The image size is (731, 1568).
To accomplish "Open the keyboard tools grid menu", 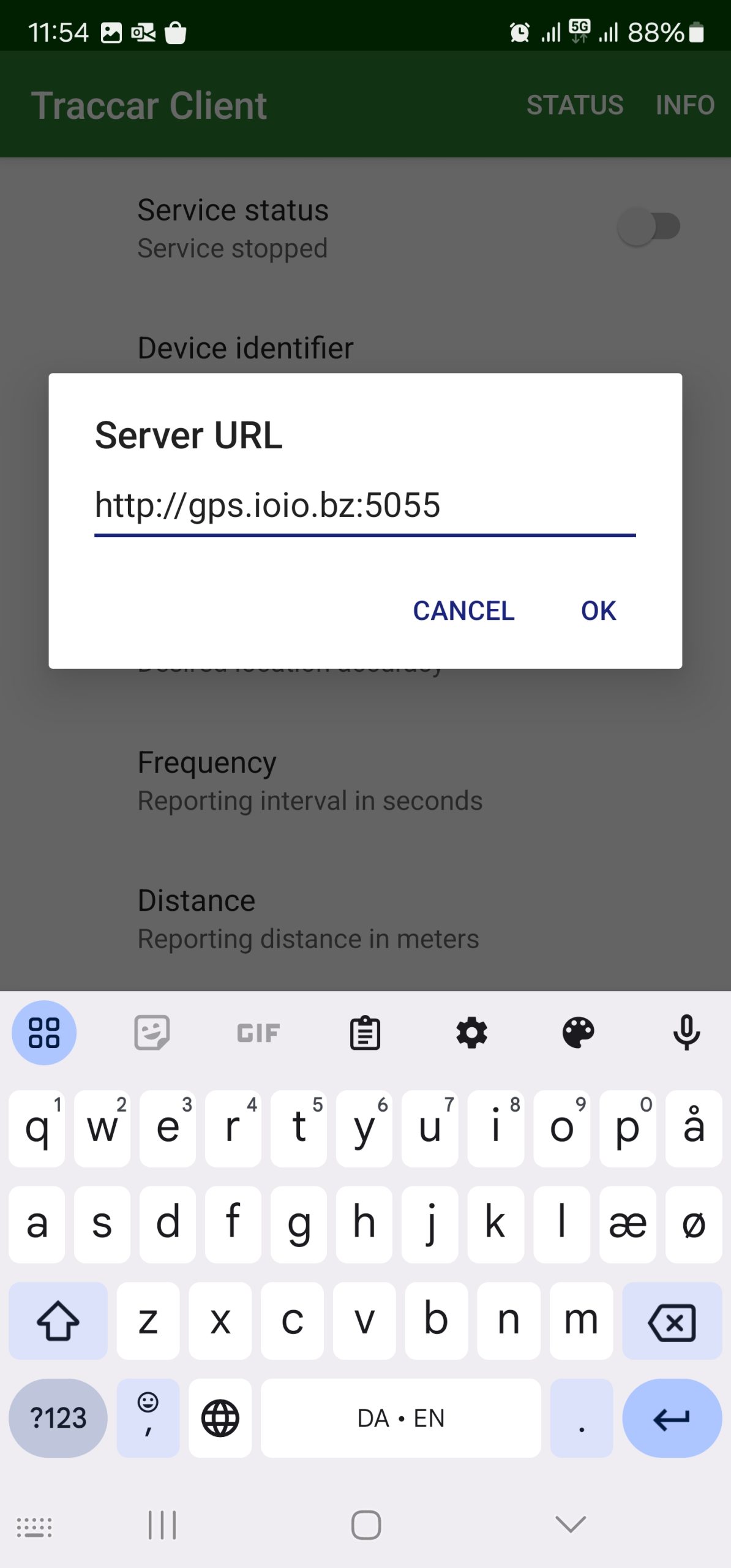I will click(44, 1033).
